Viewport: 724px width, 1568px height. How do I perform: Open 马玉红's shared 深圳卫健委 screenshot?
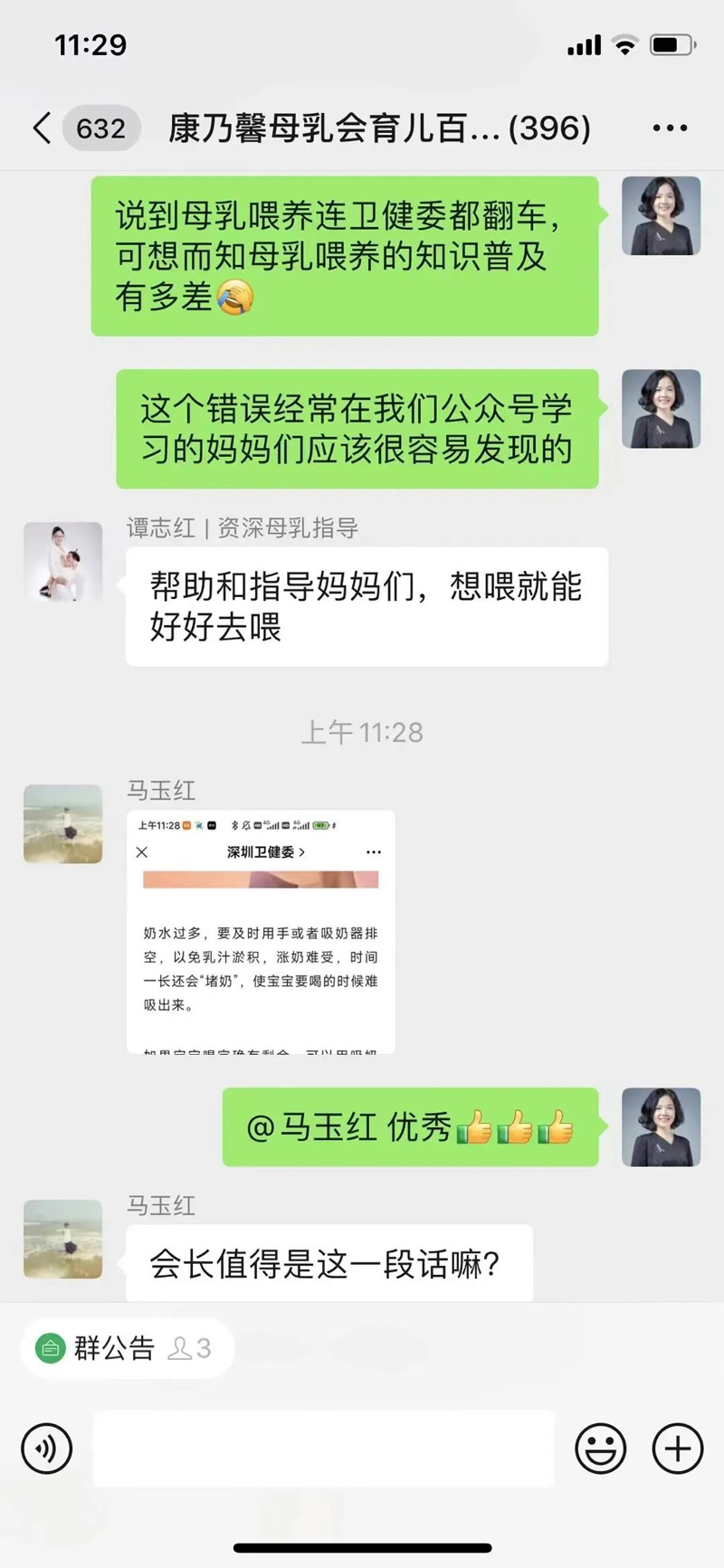(261, 932)
